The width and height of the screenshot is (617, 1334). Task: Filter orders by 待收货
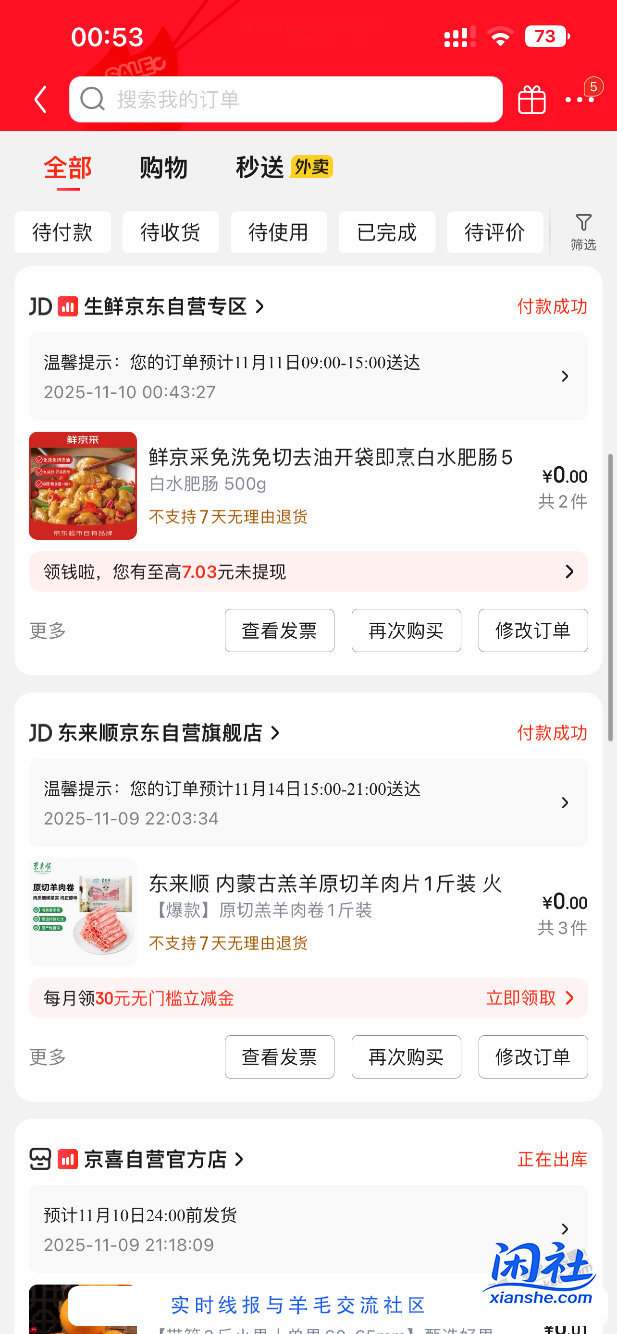(x=170, y=232)
